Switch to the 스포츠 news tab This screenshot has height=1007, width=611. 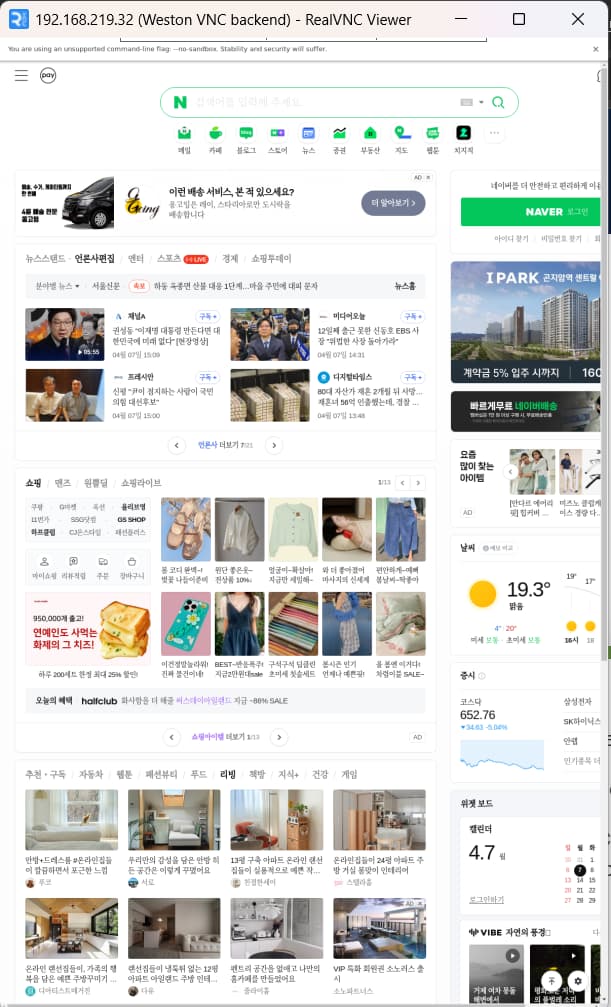coord(169,259)
